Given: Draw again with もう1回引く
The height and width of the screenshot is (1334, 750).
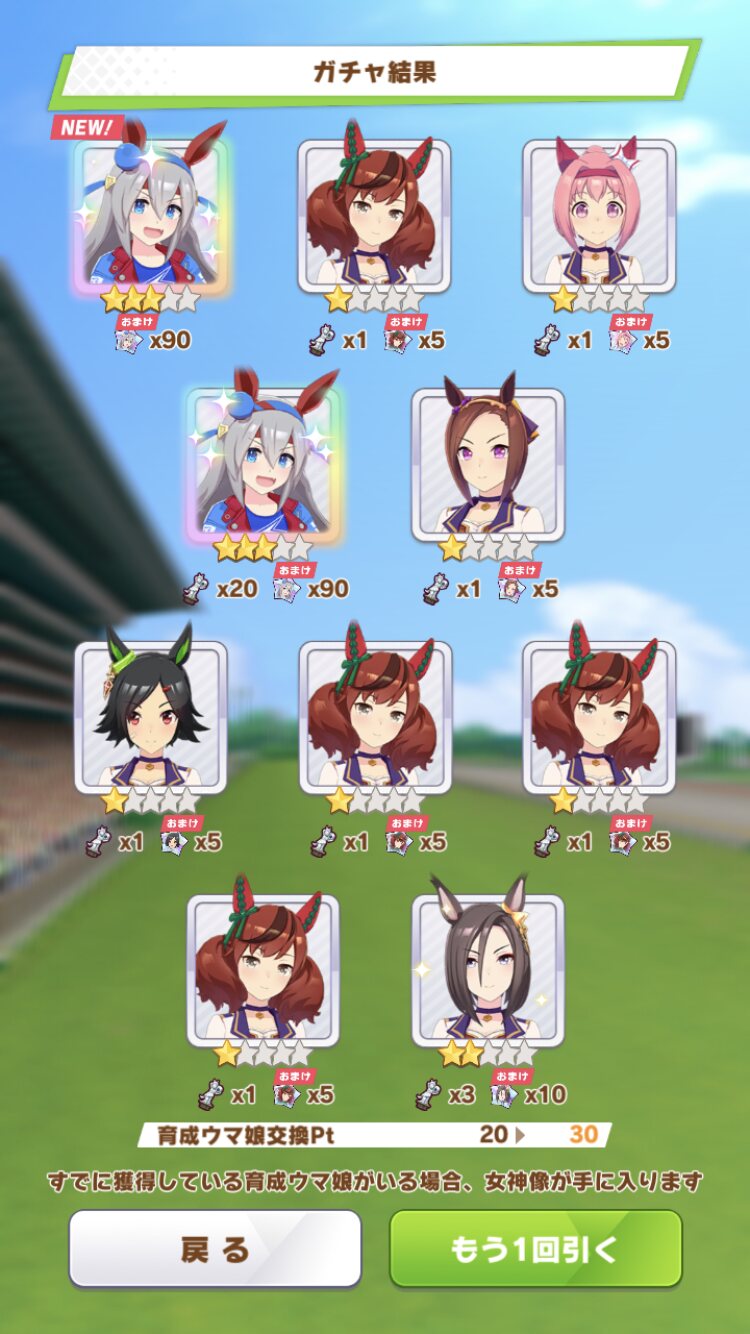Looking at the screenshot, I should point(535,1248).
